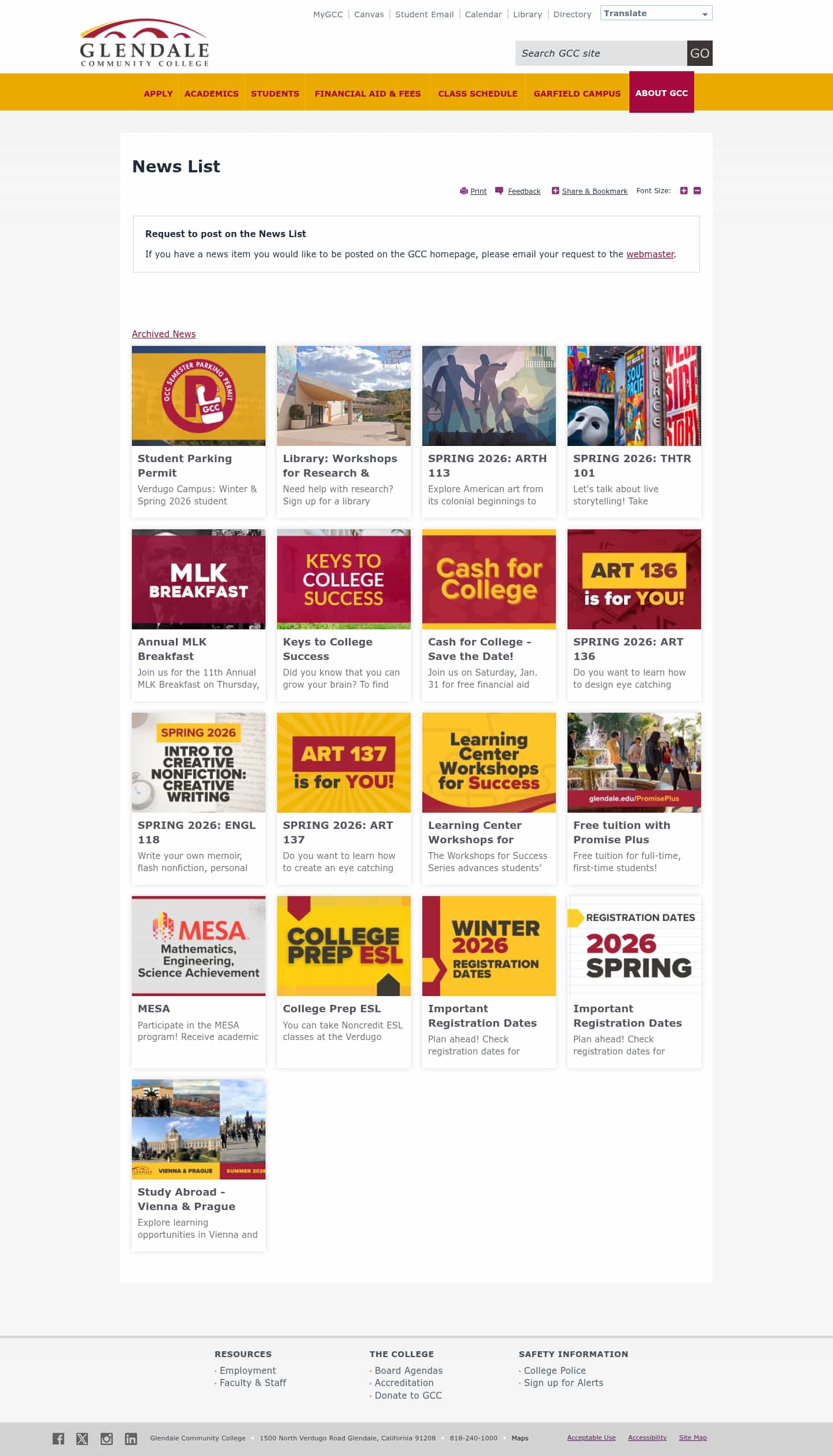Visit the GCC Facebook page icon
833x1456 pixels.
tap(58, 1438)
